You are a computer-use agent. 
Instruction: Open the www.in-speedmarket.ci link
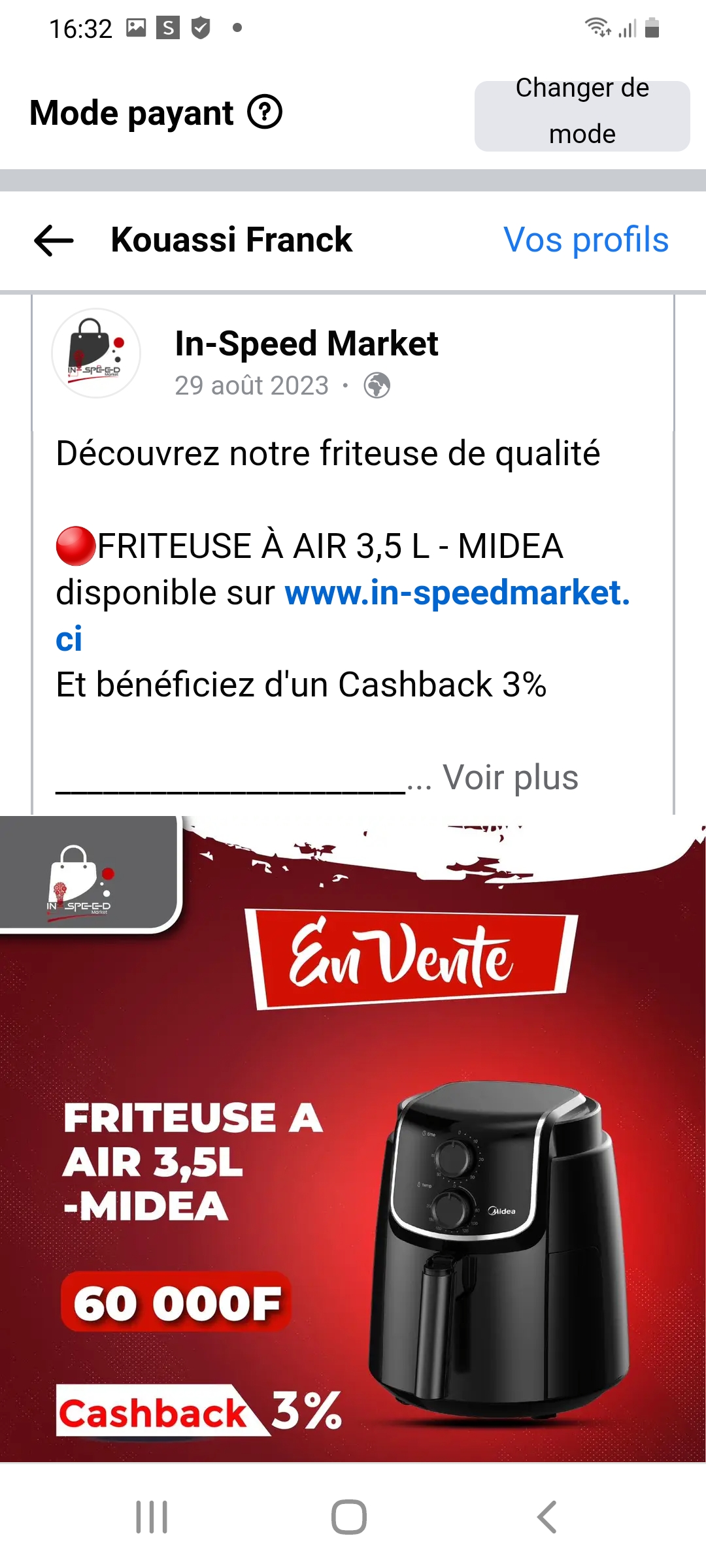pyautogui.click(x=457, y=593)
